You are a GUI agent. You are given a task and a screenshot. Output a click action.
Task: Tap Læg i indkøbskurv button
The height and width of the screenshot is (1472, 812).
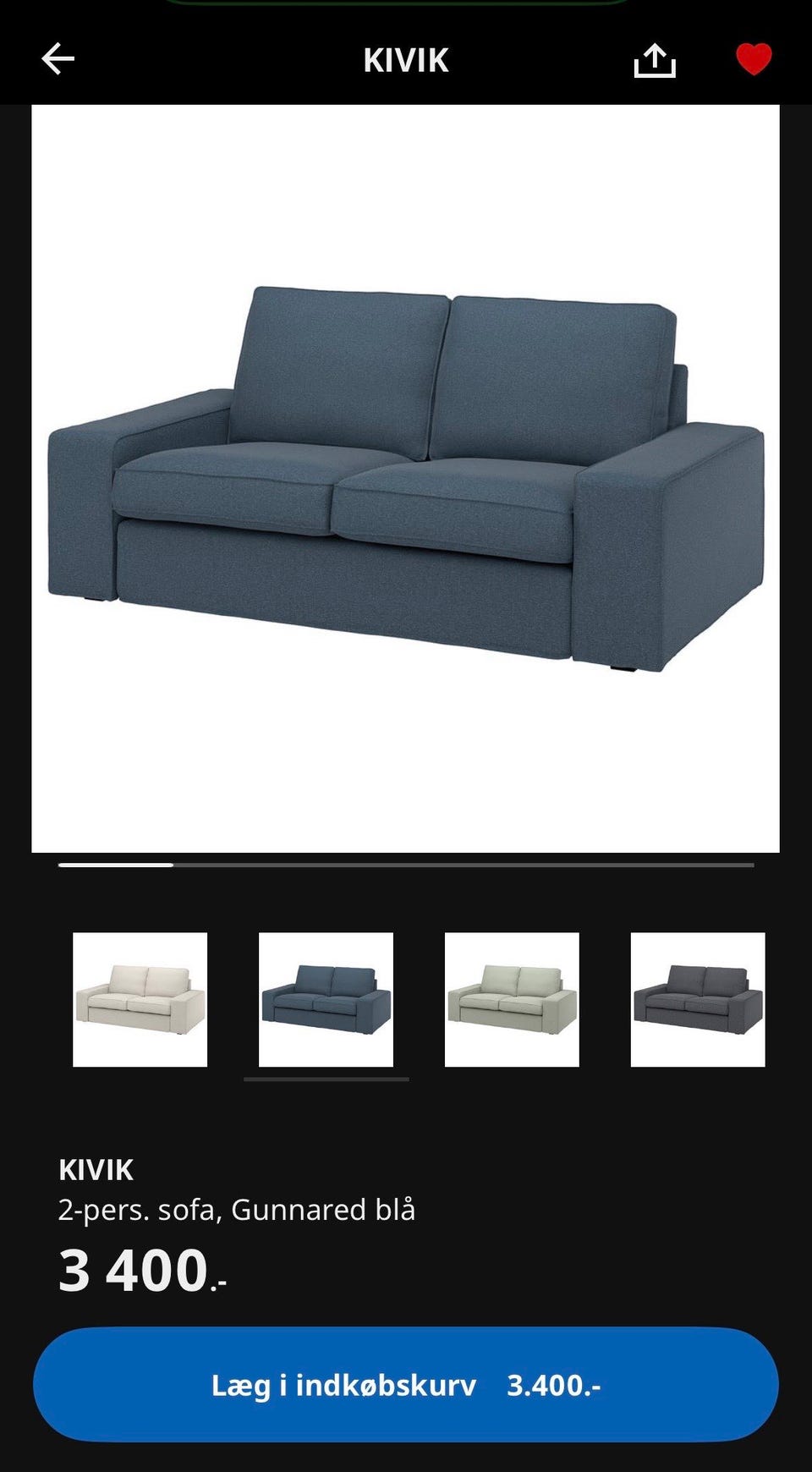pos(406,1385)
